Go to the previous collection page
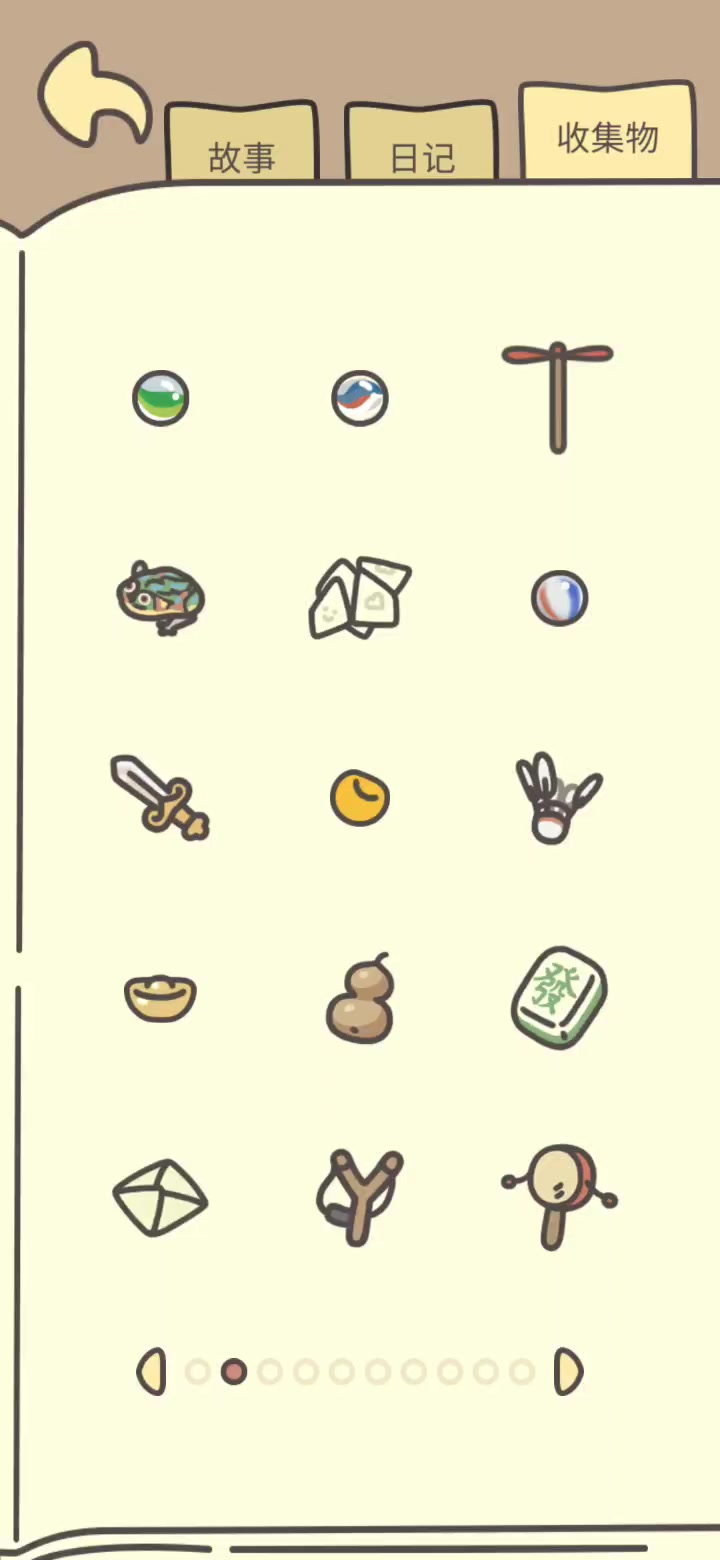This screenshot has height=1560, width=720. (x=151, y=1372)
